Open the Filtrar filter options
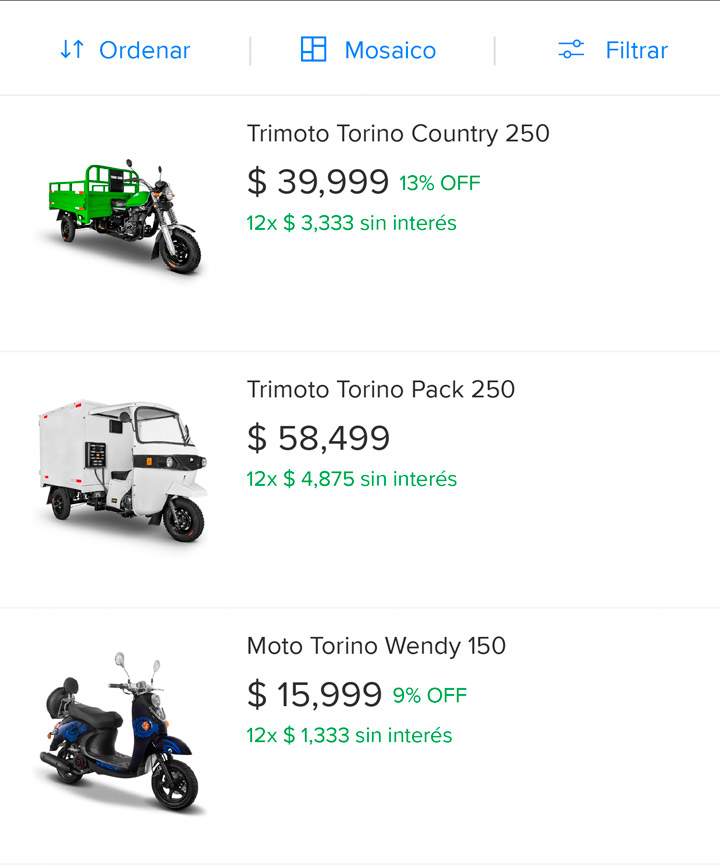 pos(613,50)
